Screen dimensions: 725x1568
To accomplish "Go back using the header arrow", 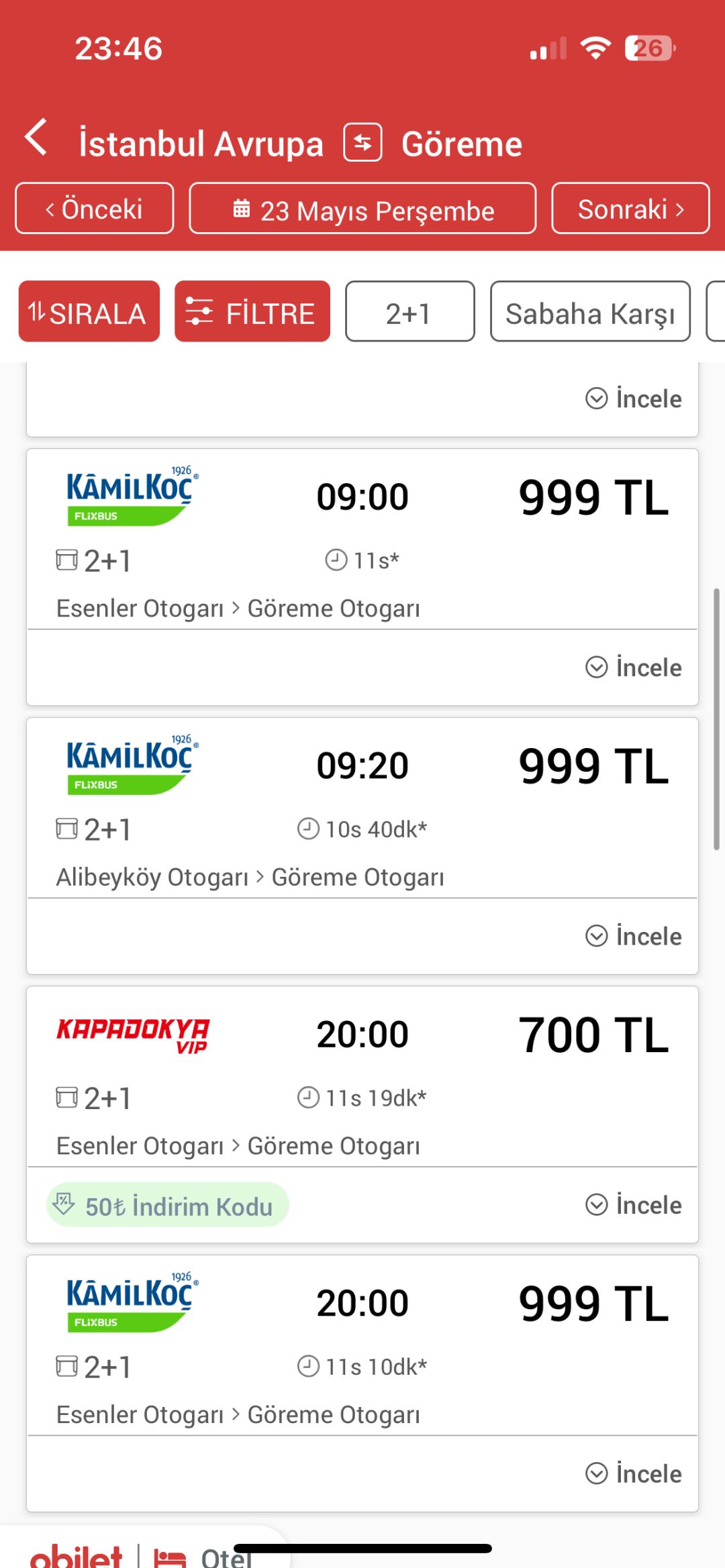I will [37, 139].
